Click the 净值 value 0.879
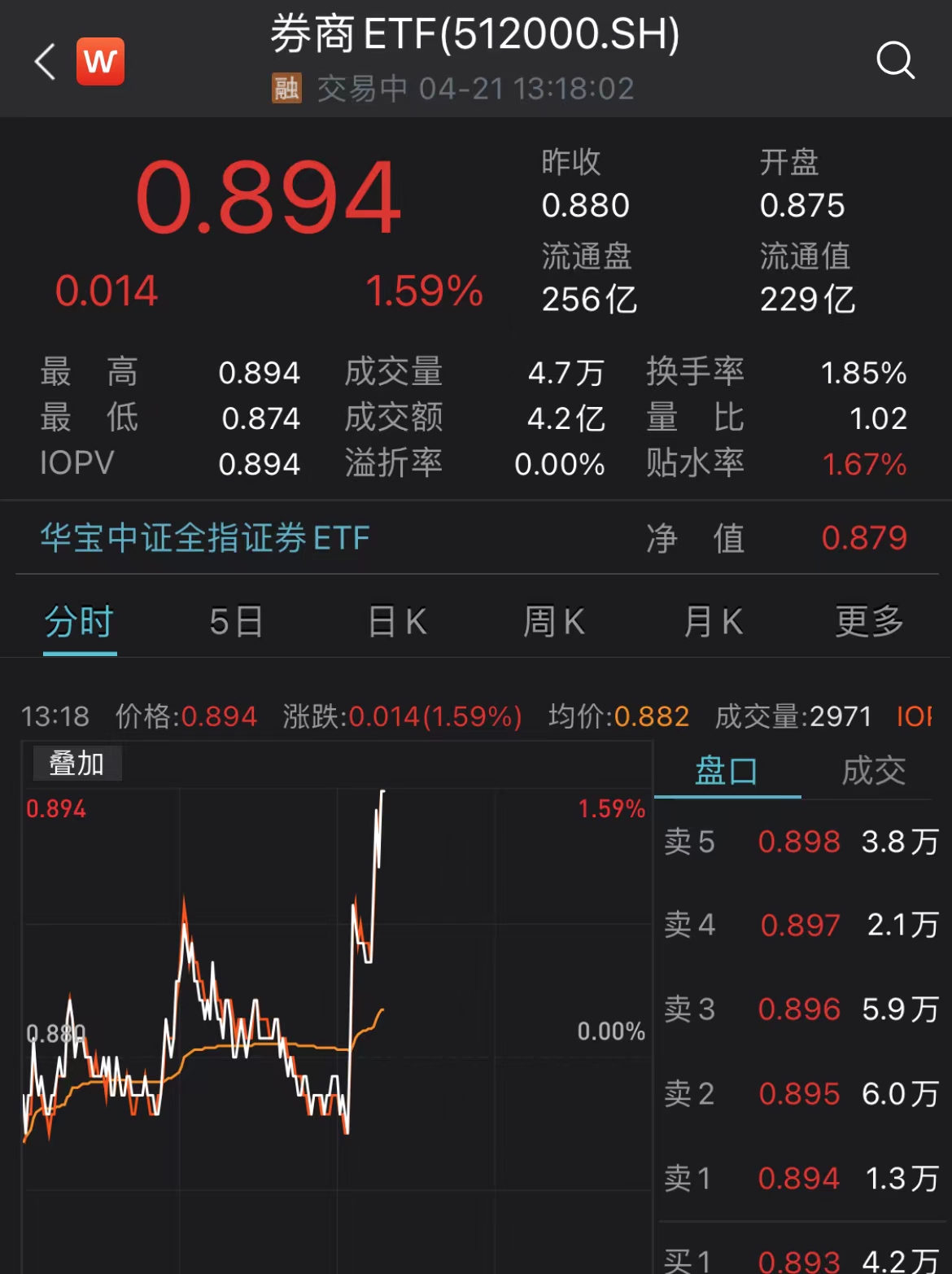 tap(864, 538)
